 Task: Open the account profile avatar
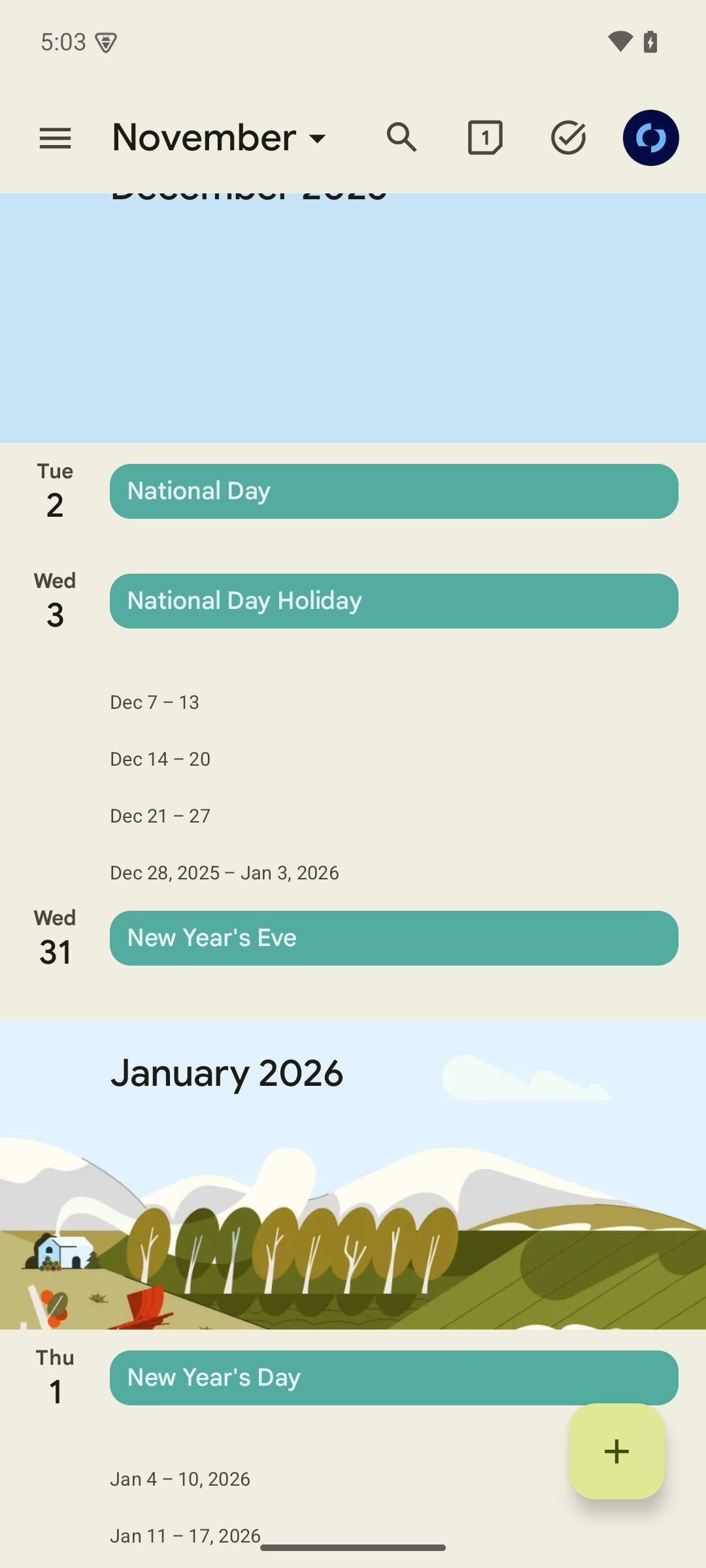pos(650,138)
